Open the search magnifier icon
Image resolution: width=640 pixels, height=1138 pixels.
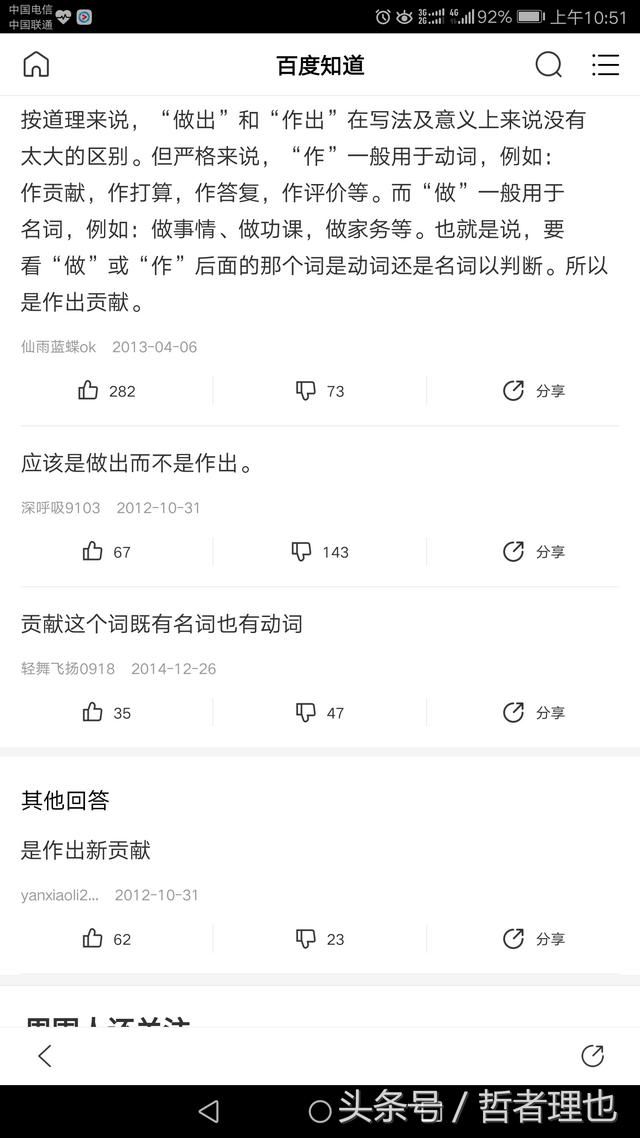coord(549,65)
